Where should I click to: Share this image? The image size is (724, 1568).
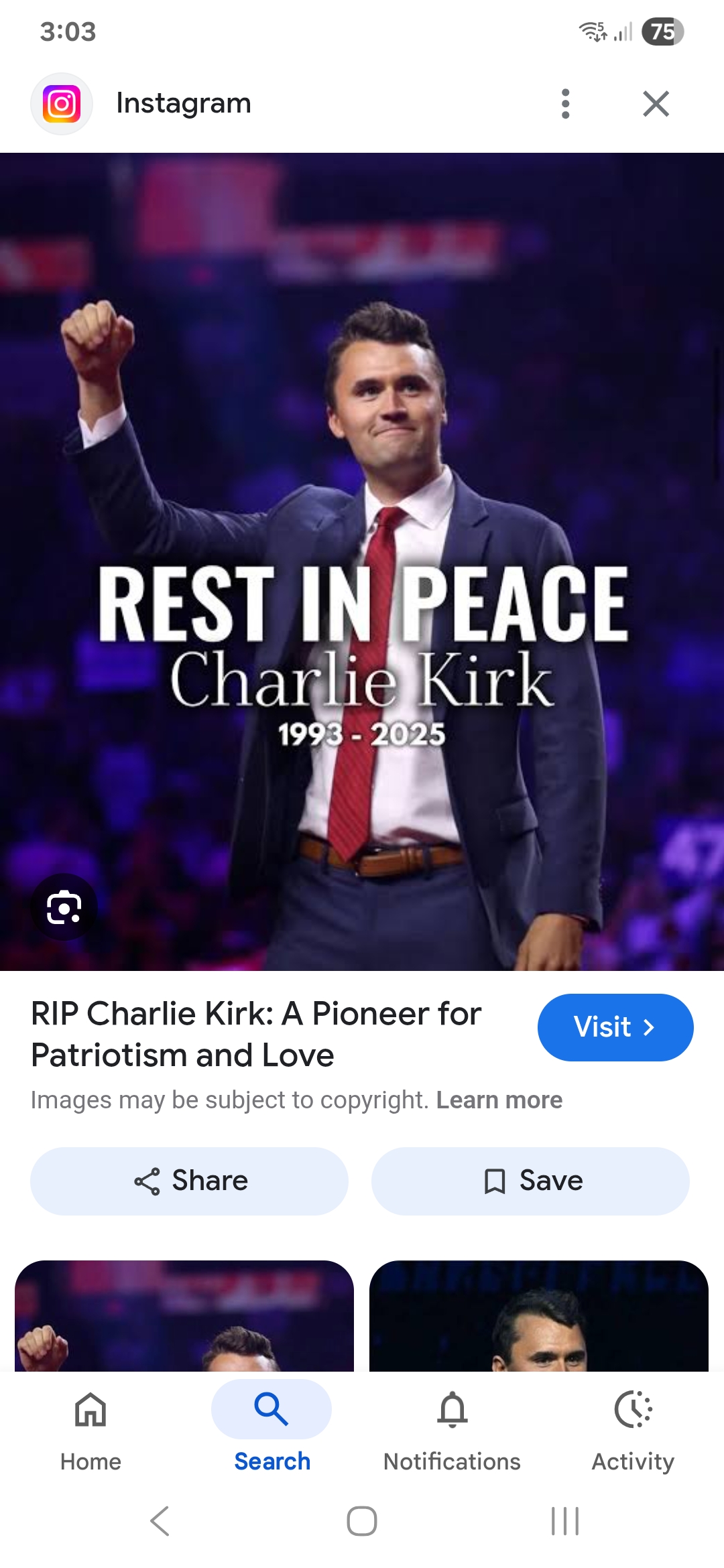coord(190,1181)
